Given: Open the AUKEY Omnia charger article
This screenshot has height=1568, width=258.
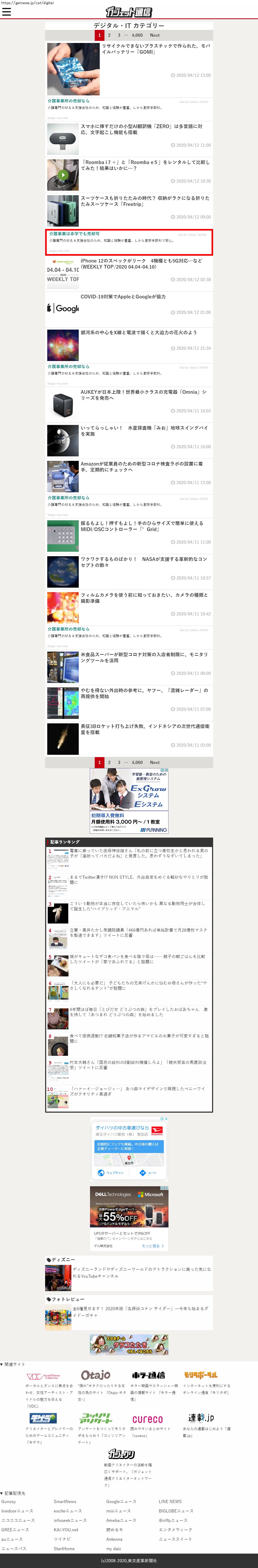Looking at the screenshot, I should click(x=143, y=395).
